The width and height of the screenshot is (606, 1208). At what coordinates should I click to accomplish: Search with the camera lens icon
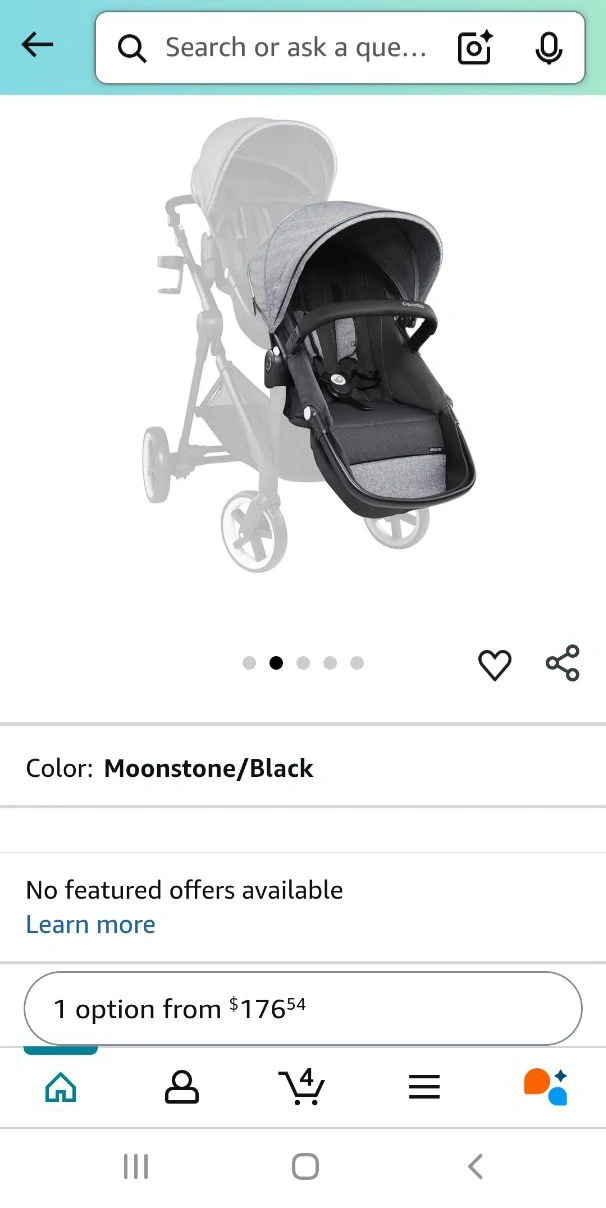pos(475,47)
